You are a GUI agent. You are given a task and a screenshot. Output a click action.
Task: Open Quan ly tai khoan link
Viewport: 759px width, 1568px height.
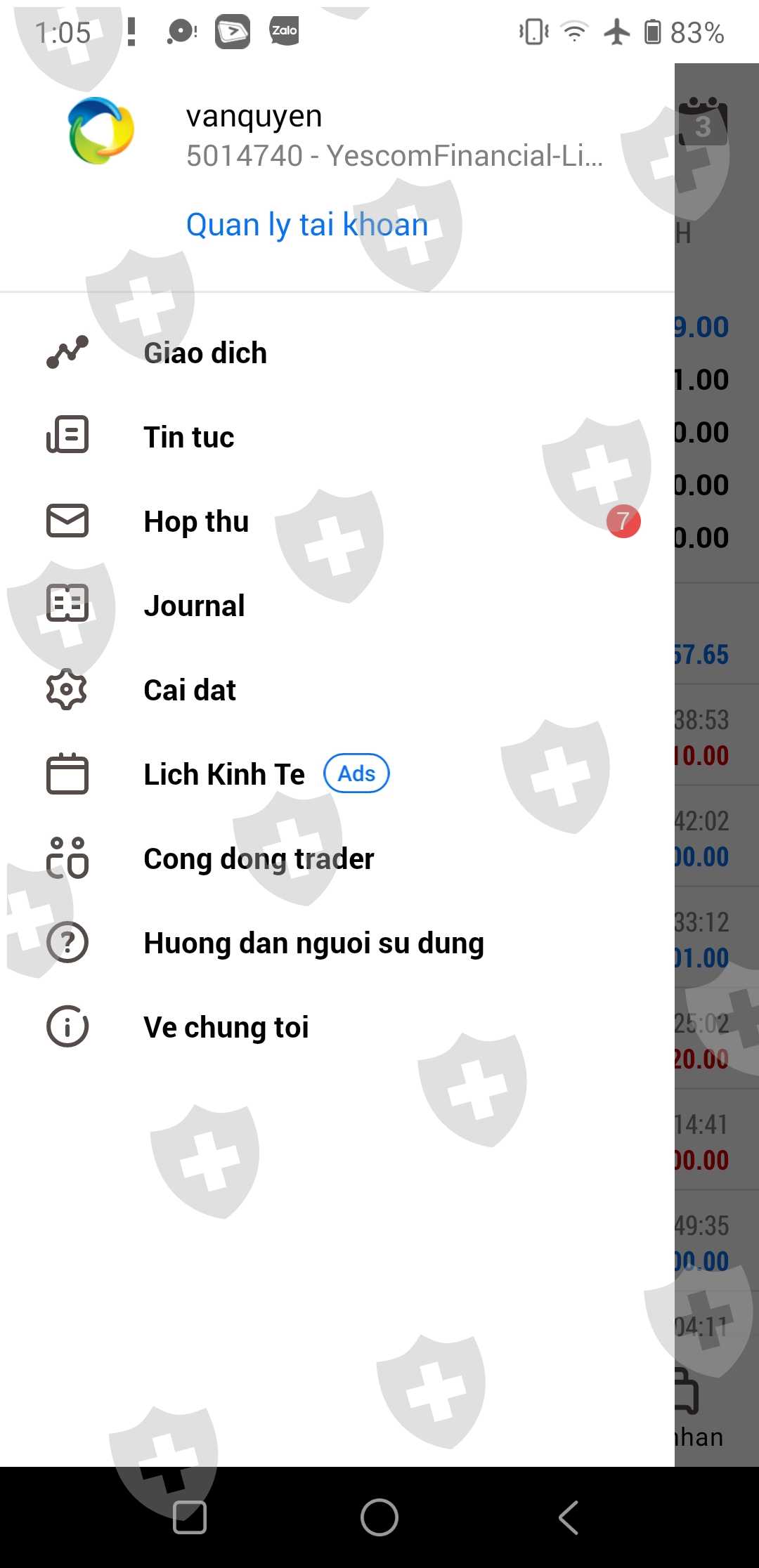(x=307, y=225)
